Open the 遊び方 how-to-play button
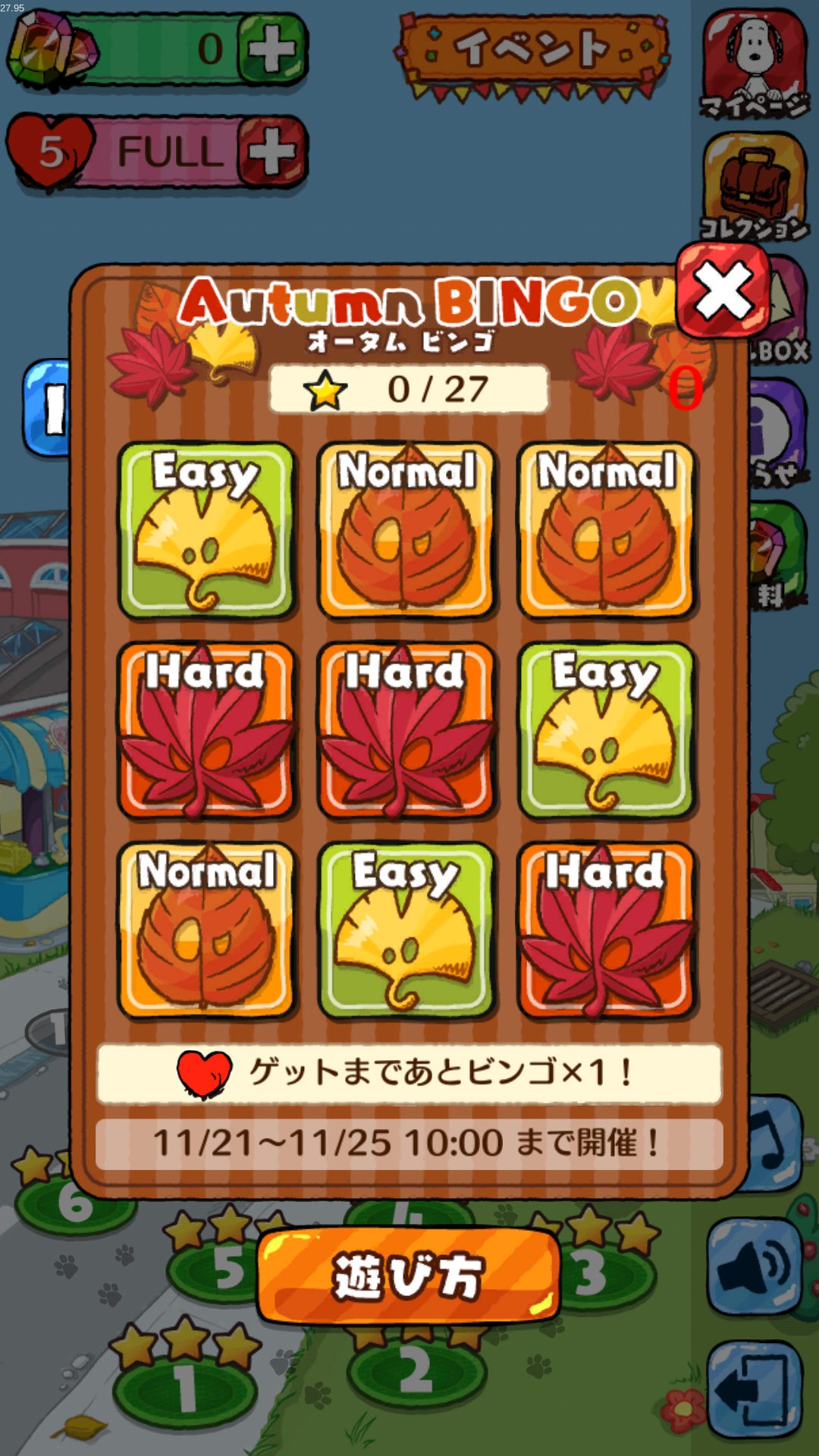 [408, 1276]
